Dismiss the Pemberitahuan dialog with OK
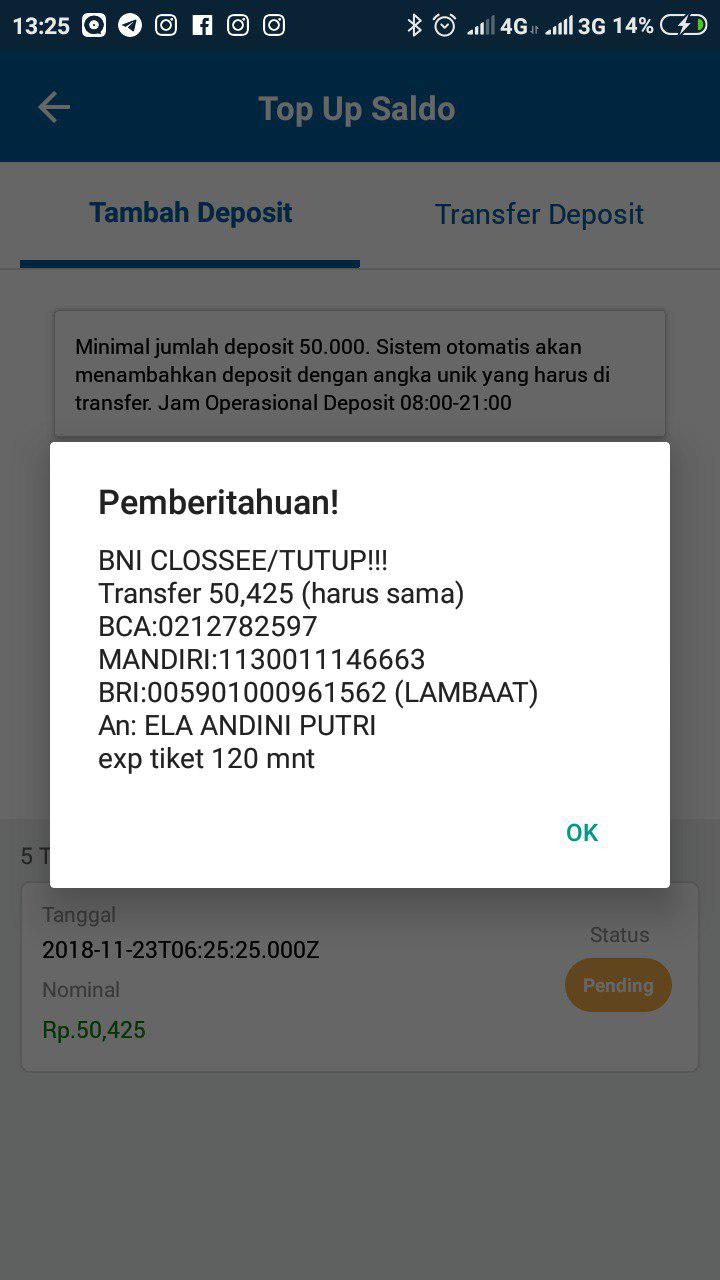This screenshot has width=720, height=1280. click(x=581, y=831)
